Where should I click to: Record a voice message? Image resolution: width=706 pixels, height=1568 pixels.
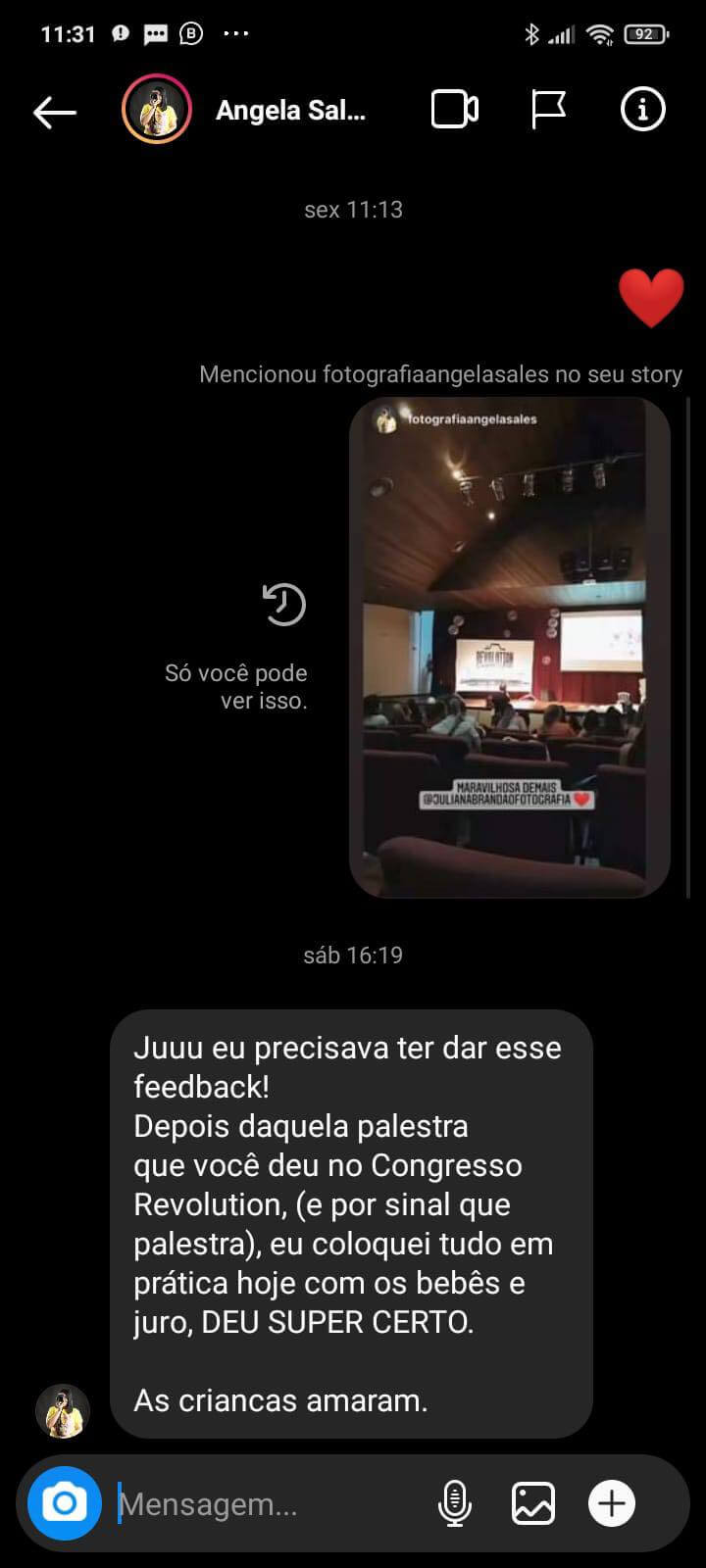(x=454, y=1503)
